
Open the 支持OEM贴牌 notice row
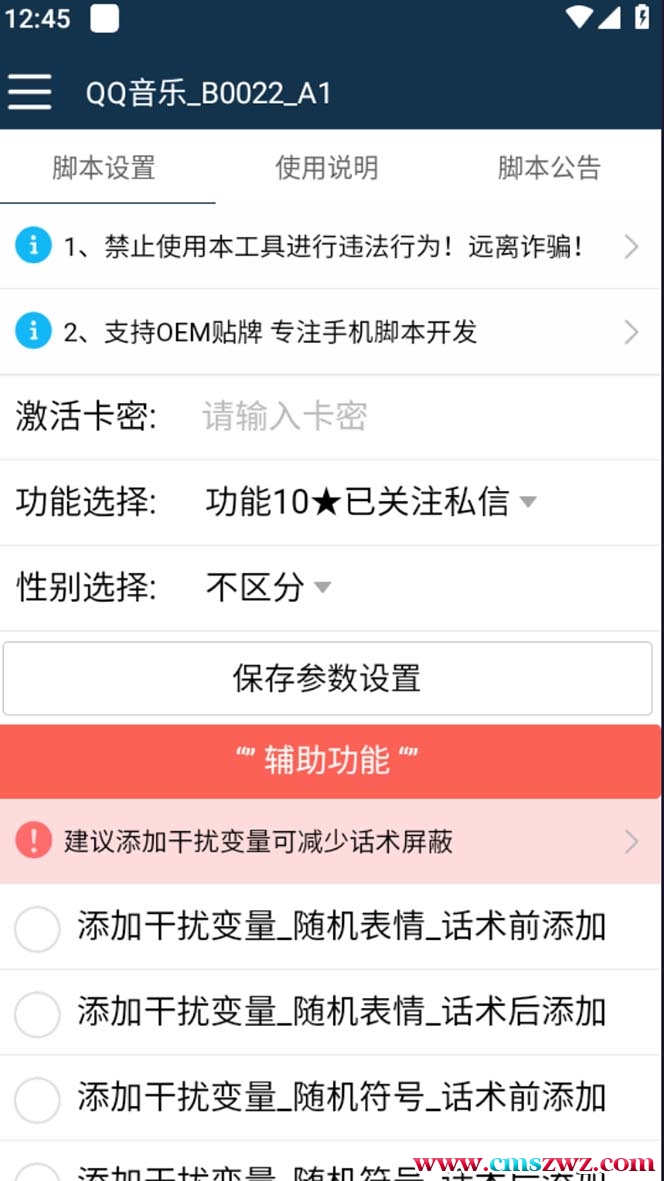(330, 332)
